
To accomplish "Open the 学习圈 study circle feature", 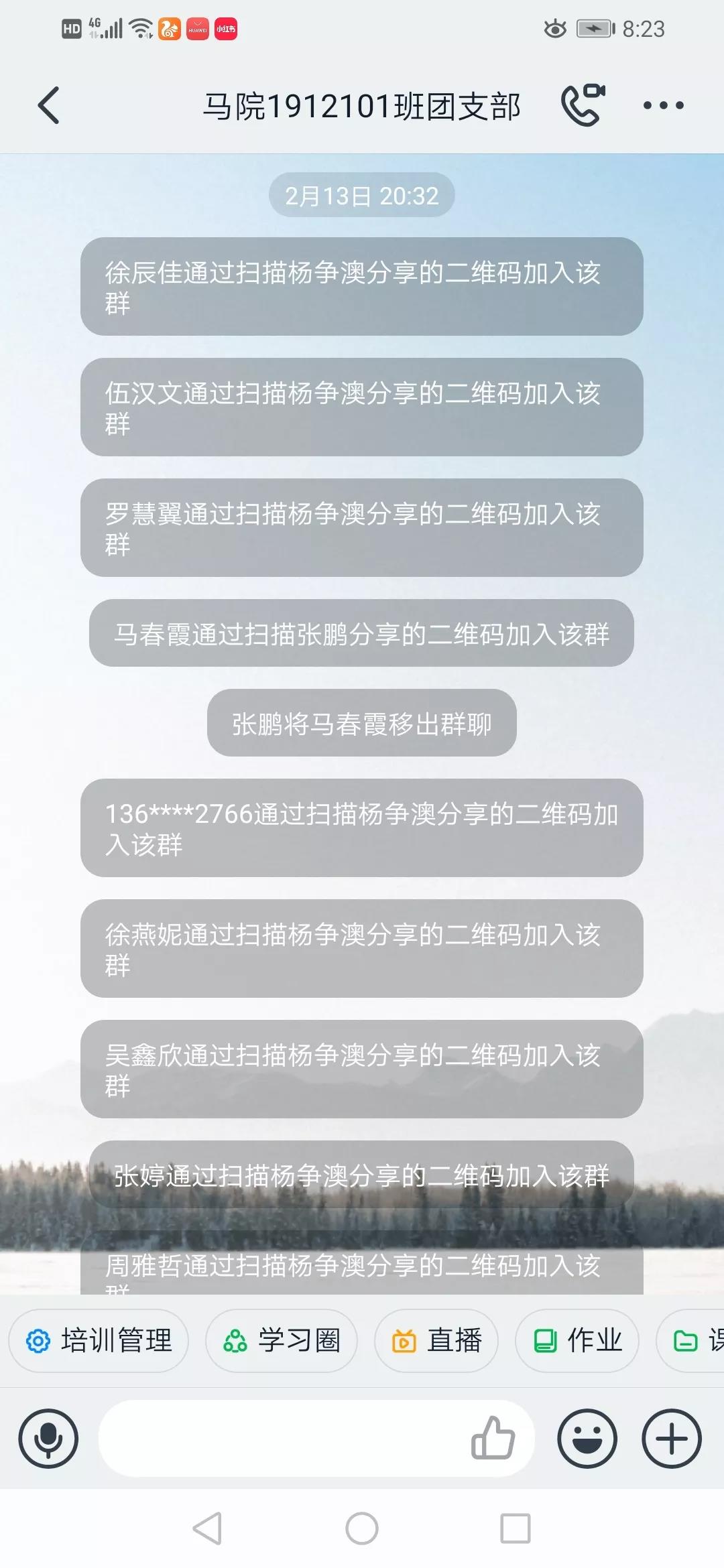I will 282,1340.
